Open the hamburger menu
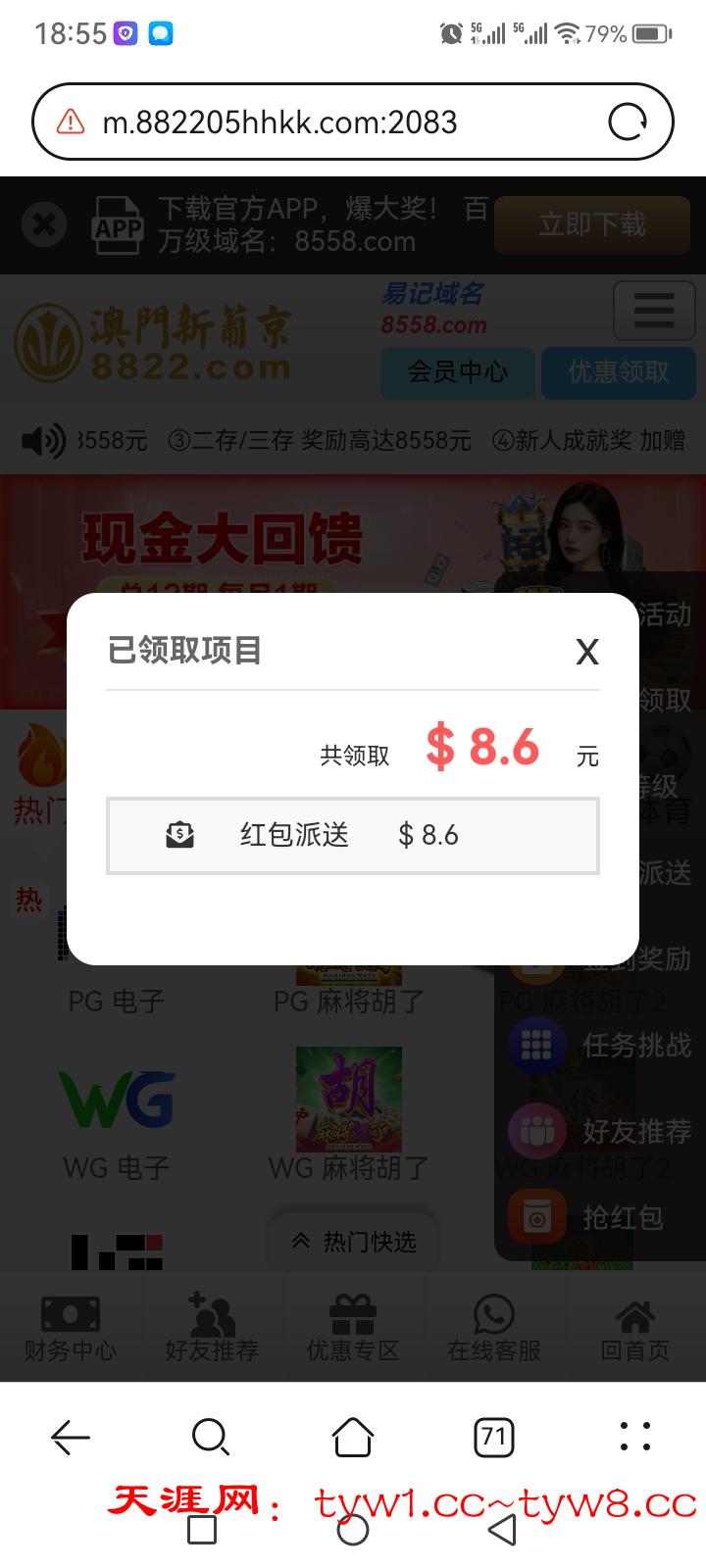This screenshot has width=706, height=1568. 653,311
